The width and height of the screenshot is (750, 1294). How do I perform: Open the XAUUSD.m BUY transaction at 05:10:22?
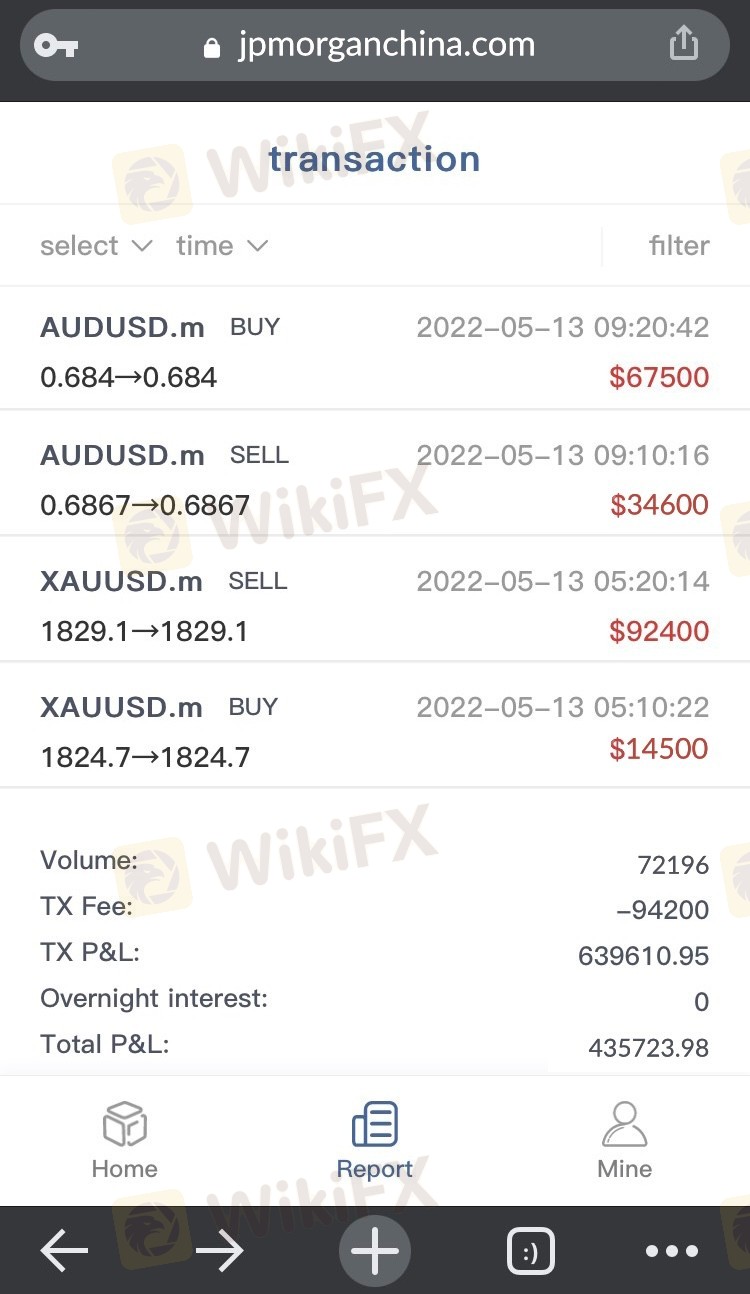(x=375, y=731)
